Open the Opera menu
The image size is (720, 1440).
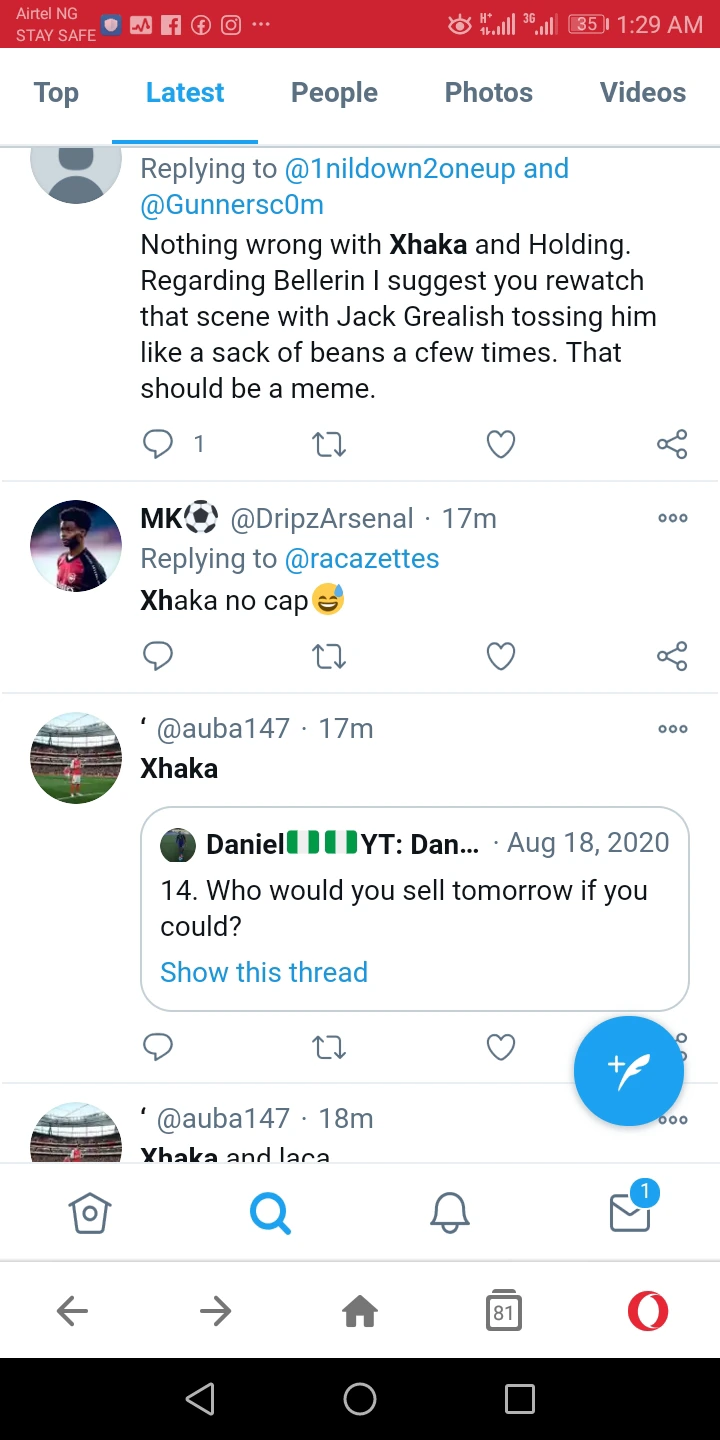pyautogui.click(x=647, y=1311)
